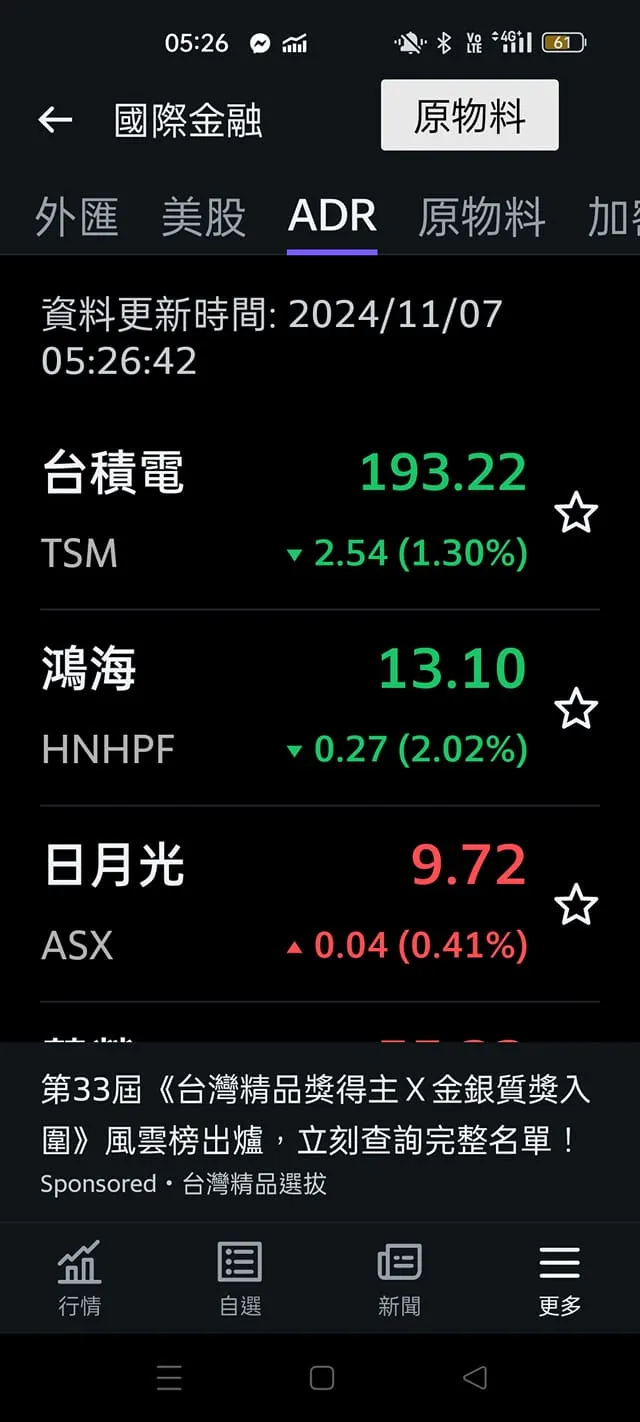640x1422 pixels.
Task: Open the 鴻海 HNHPF quote row
Action: click(285, 708)
